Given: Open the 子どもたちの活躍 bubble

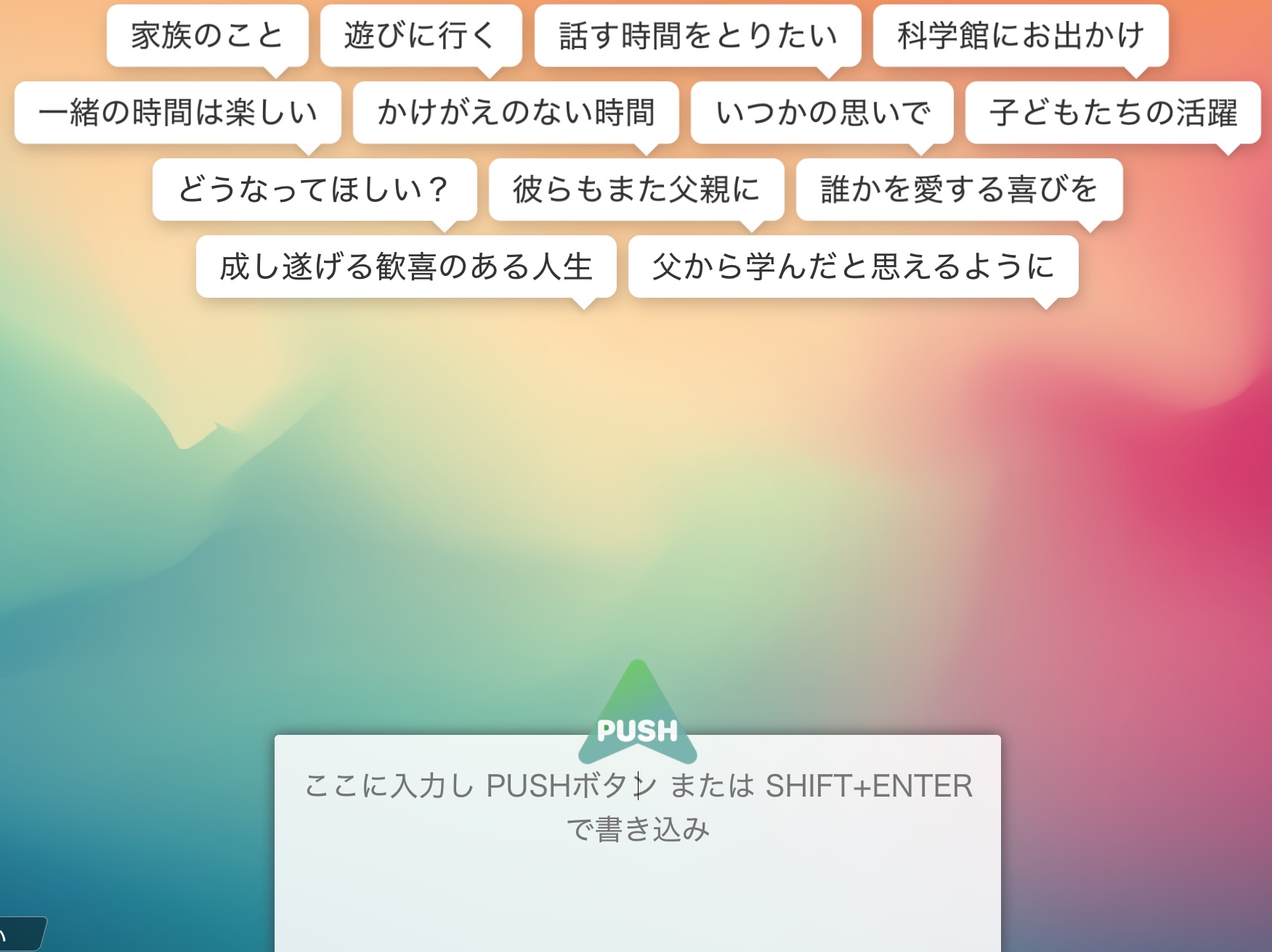Looking at the screenshot, I should click(x=1112, y=113).
